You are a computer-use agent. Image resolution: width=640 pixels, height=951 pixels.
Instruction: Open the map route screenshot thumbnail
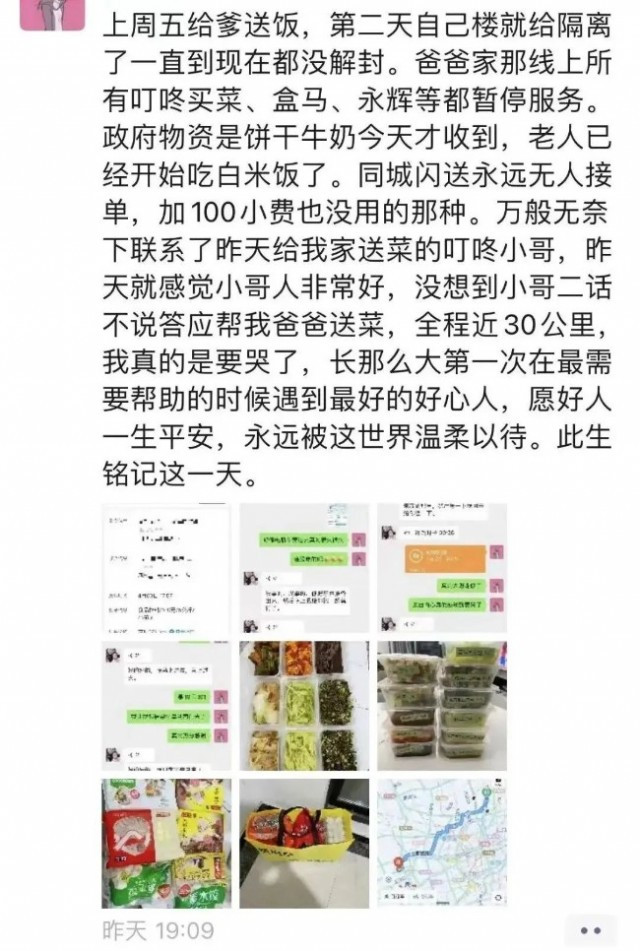(x=440, y=843)
